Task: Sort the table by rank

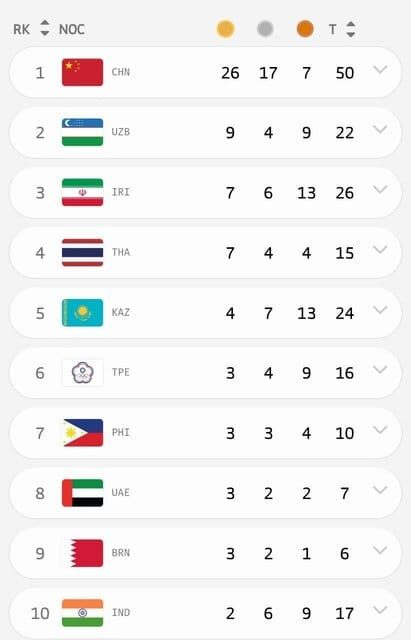Action: (x=44, y=29)
